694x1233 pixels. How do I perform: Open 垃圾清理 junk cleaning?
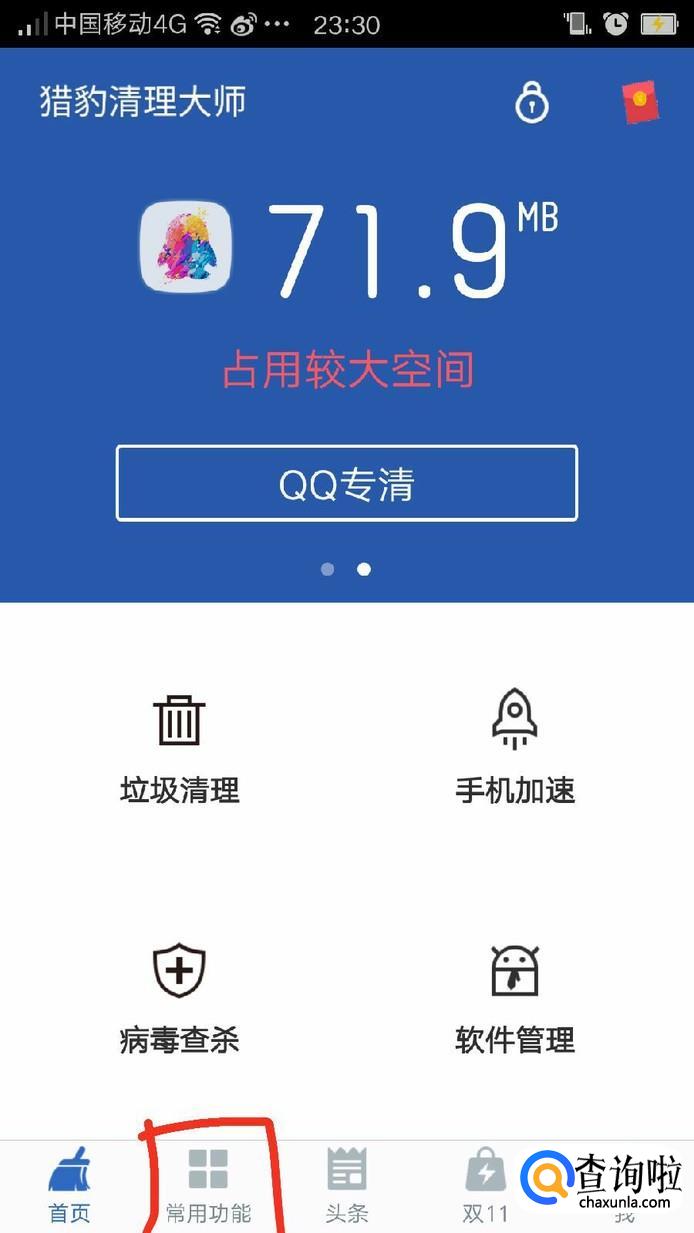point(180,749)
